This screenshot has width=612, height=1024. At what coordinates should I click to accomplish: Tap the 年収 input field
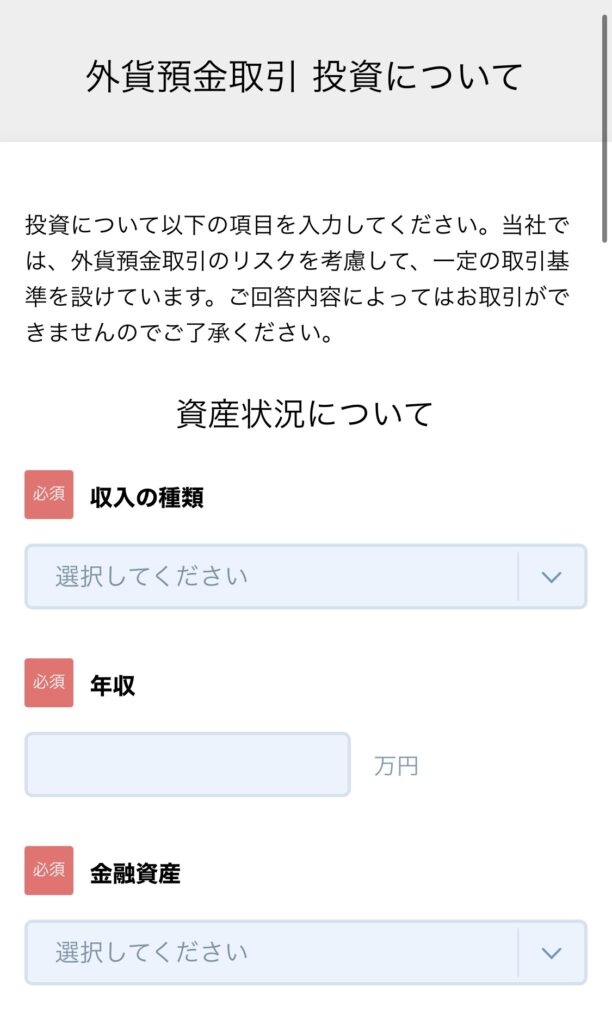[x=187, y=764]
